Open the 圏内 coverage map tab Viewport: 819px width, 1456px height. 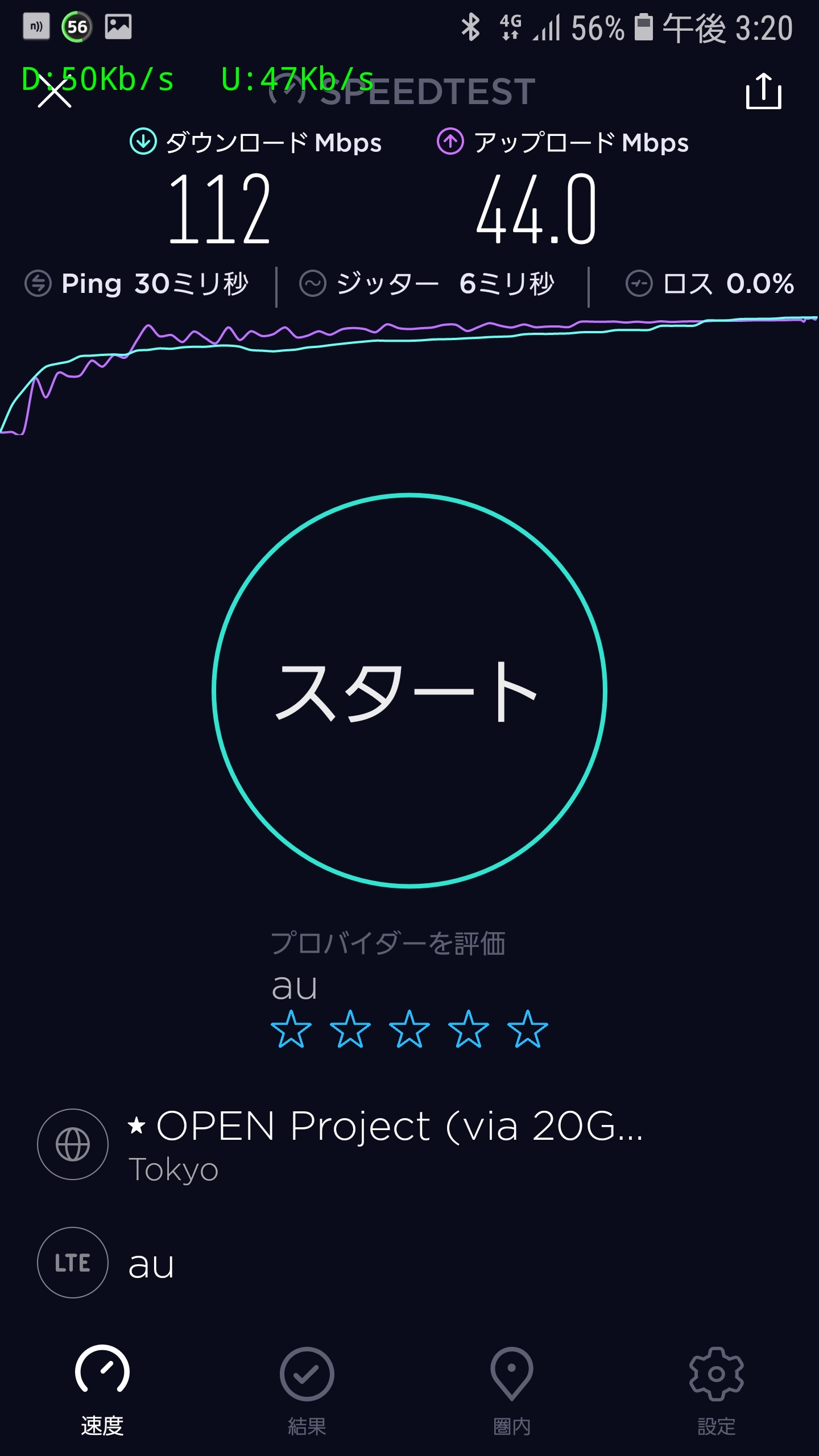point(511,1388)
